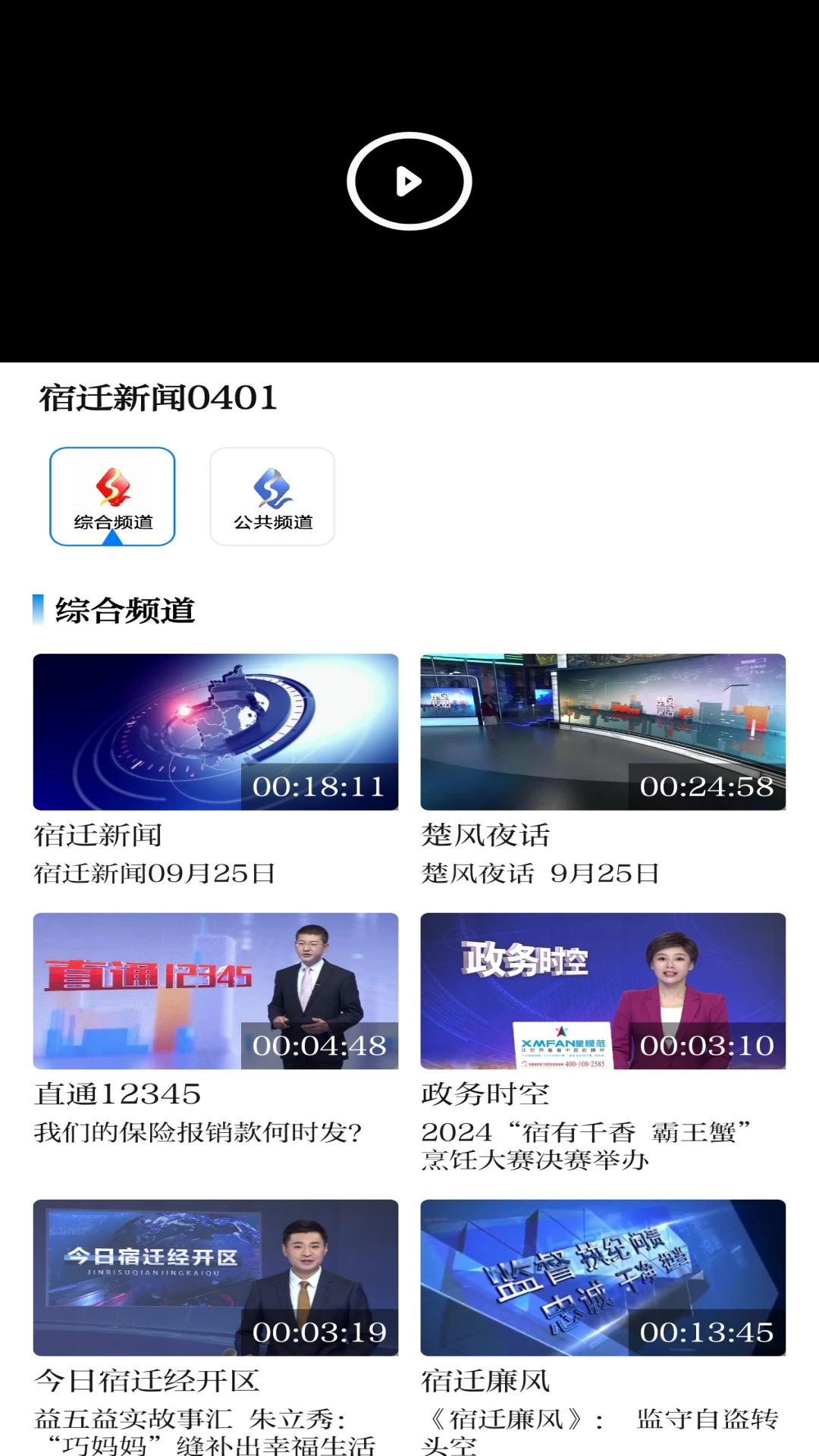Tap the episode description 我们的保险报销款何时发?
The image size is (819, 1456).
pyautogui.click(x=199, y=1133)
